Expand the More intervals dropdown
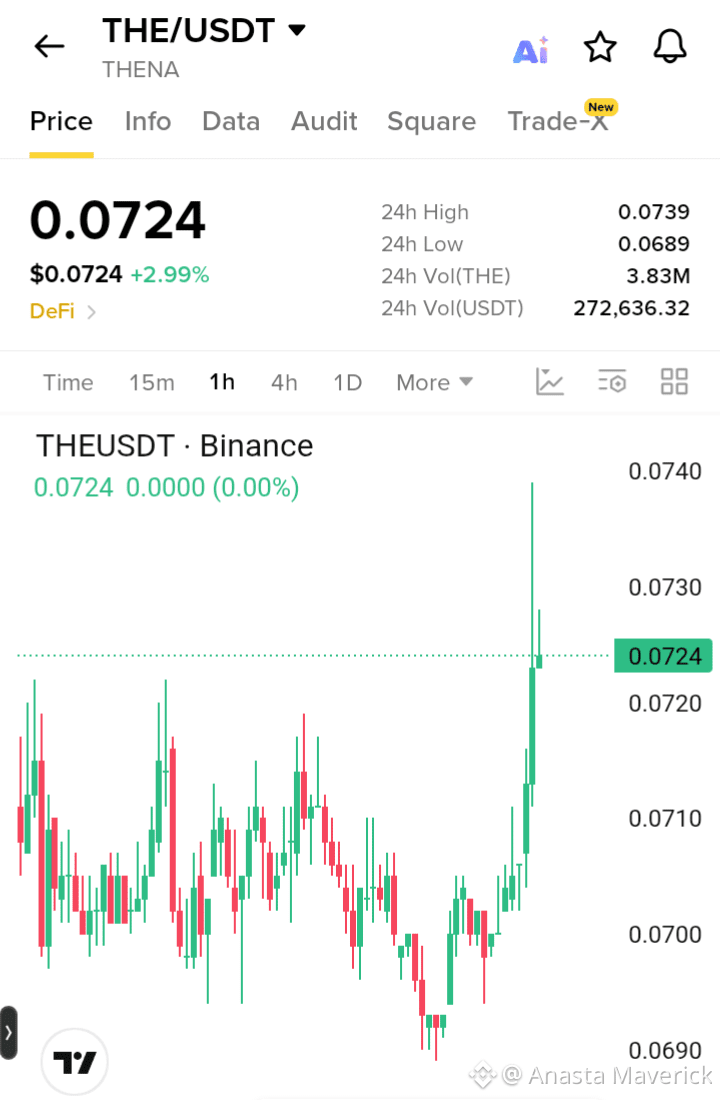Image resolution: width=720 pixels, height=1100 pixels. pos(434,382)
